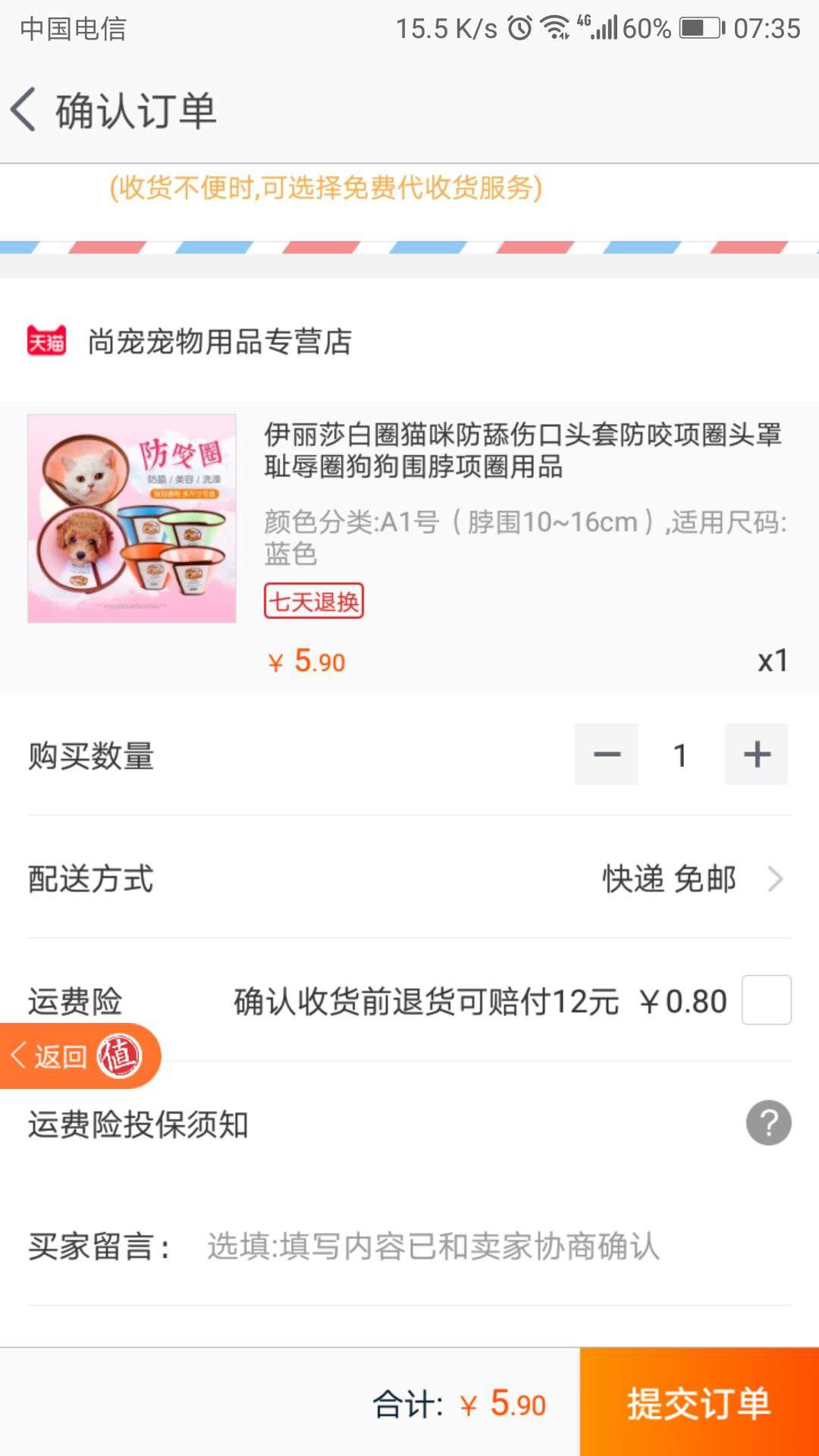Open the Tmall cat logo next to store name
The height and width of the screenshot is (1456, 819).
pos(45,343)
